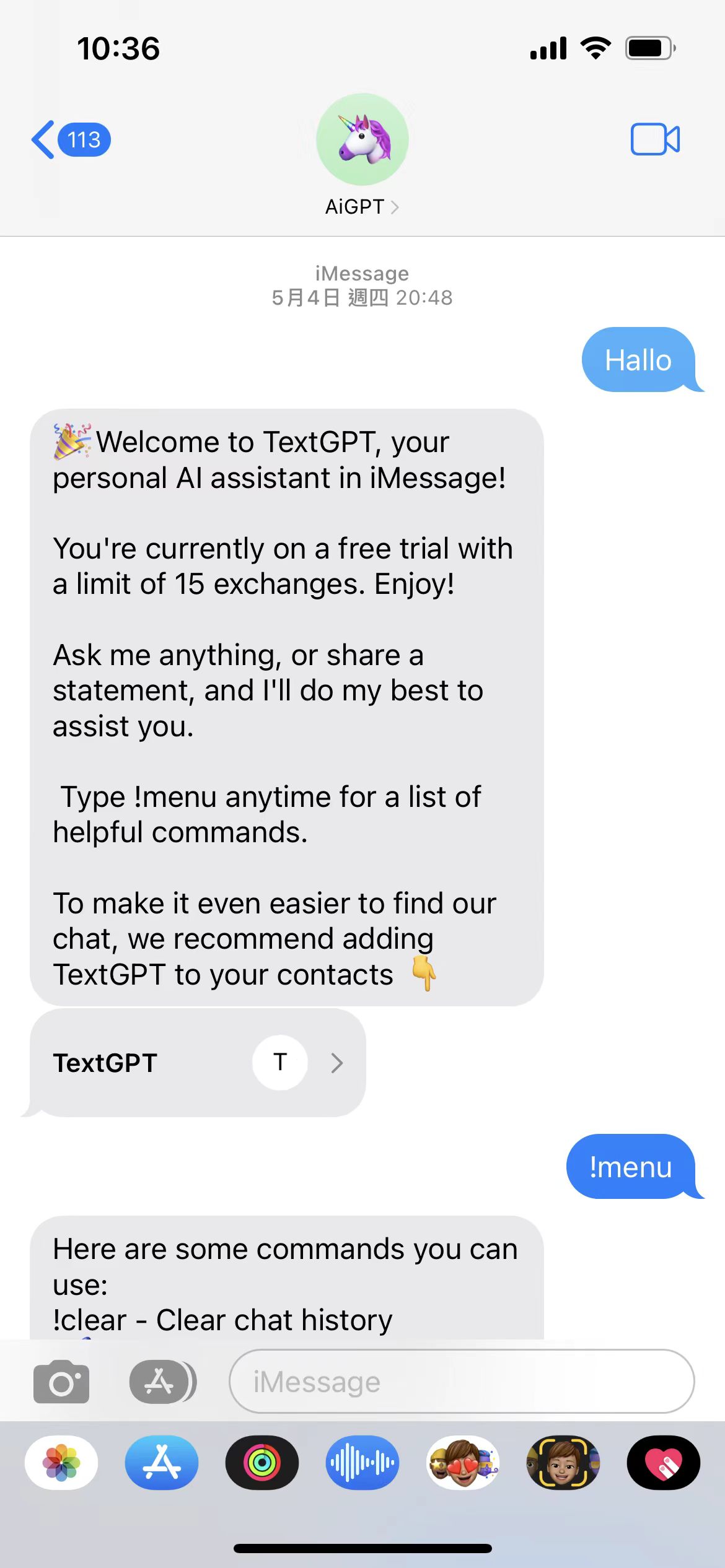Open the Photos iMessage app
Viewport: 725px width, 1568px height.
point(61,1463)
